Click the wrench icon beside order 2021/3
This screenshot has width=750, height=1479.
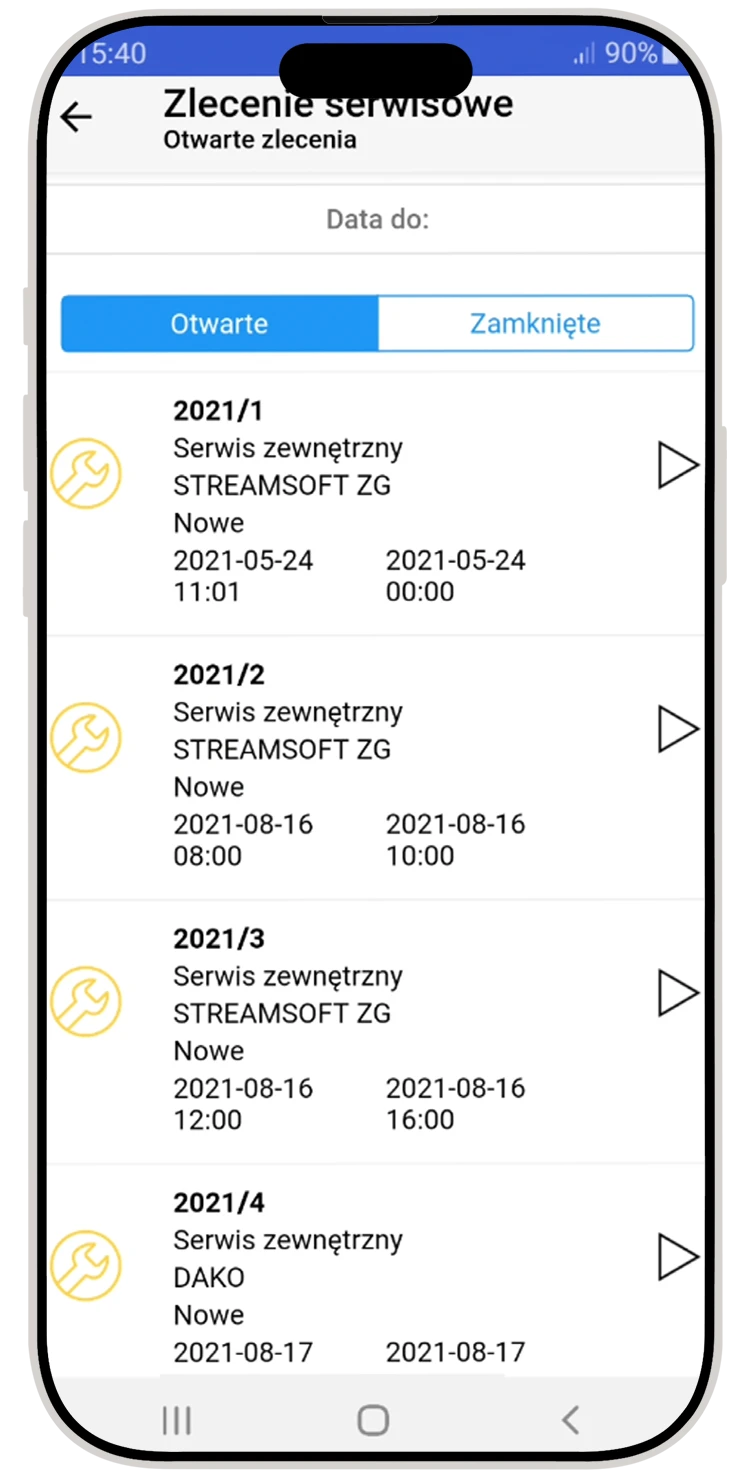coord(86,1001)
